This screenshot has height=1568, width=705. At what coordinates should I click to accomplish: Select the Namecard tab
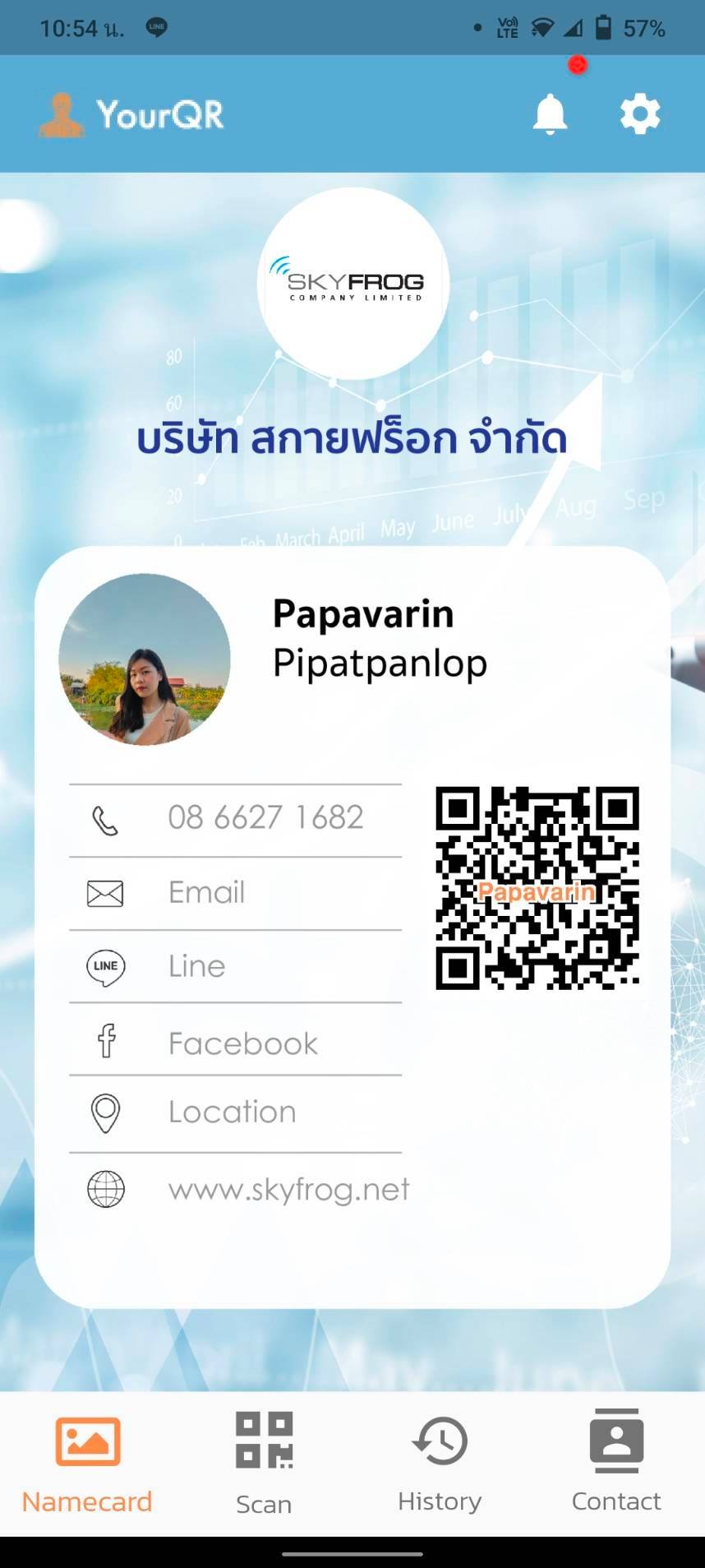coord(87,1463)
